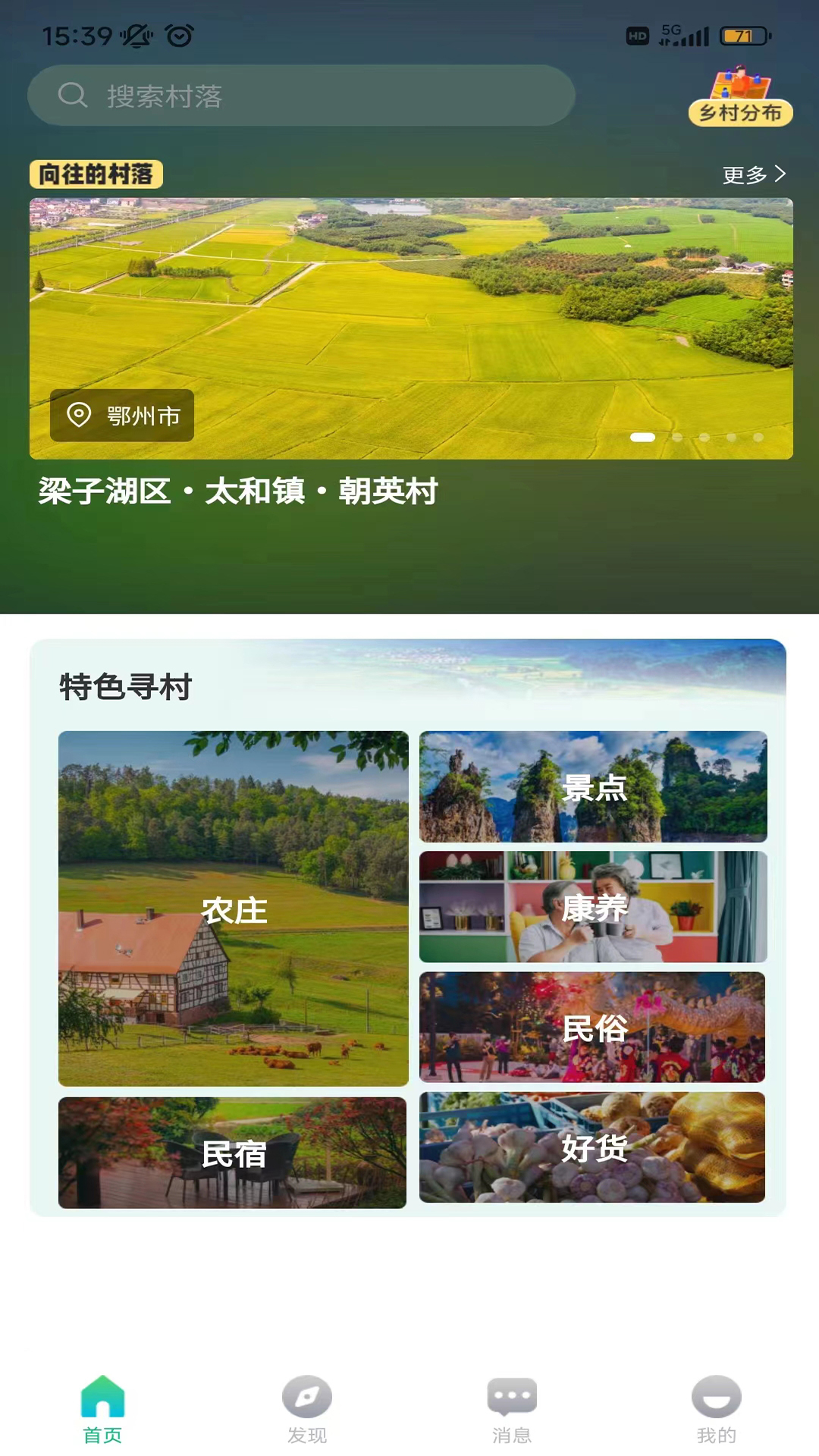This screenshot has width=819, height=1456.
Task: View the 好货 category tile
Action: tap(592, 1147)
